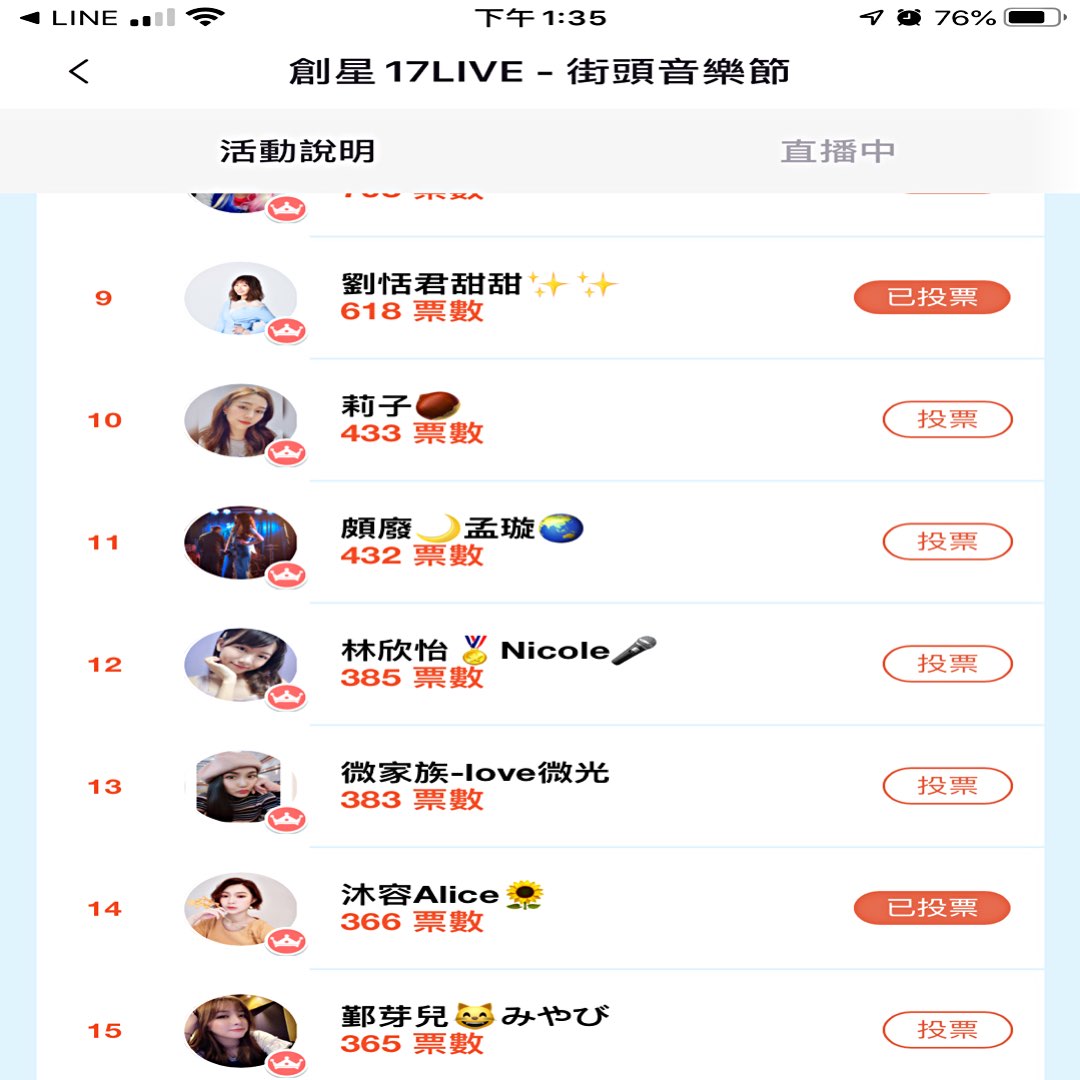Image resolution: width=1080 pixels, height=1080 pixels.
Task: Vote for 頗廢孟璇 at rank 11
Action: click(x=947, y=541)
